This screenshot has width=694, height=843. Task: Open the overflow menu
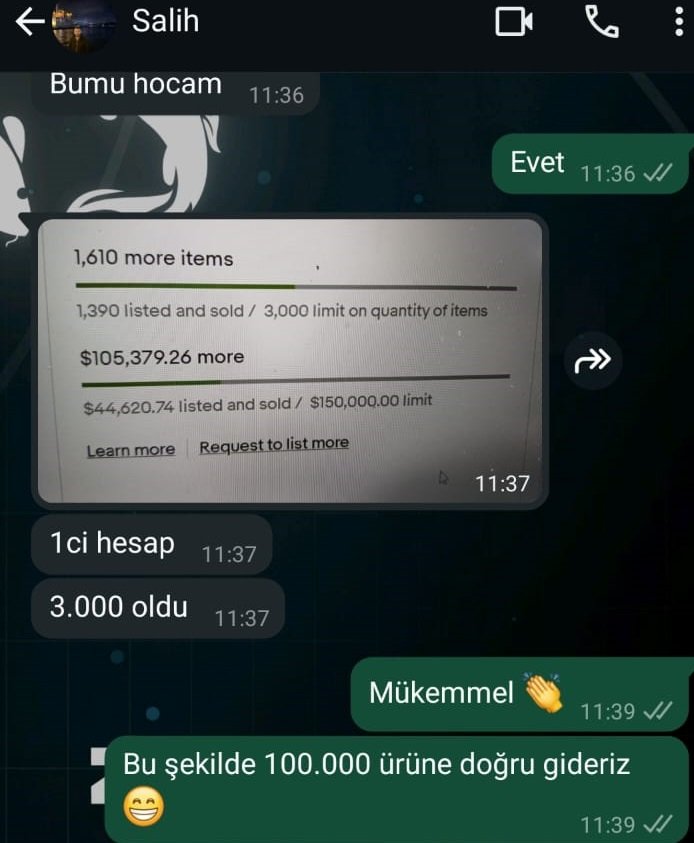tap(679, 21)
